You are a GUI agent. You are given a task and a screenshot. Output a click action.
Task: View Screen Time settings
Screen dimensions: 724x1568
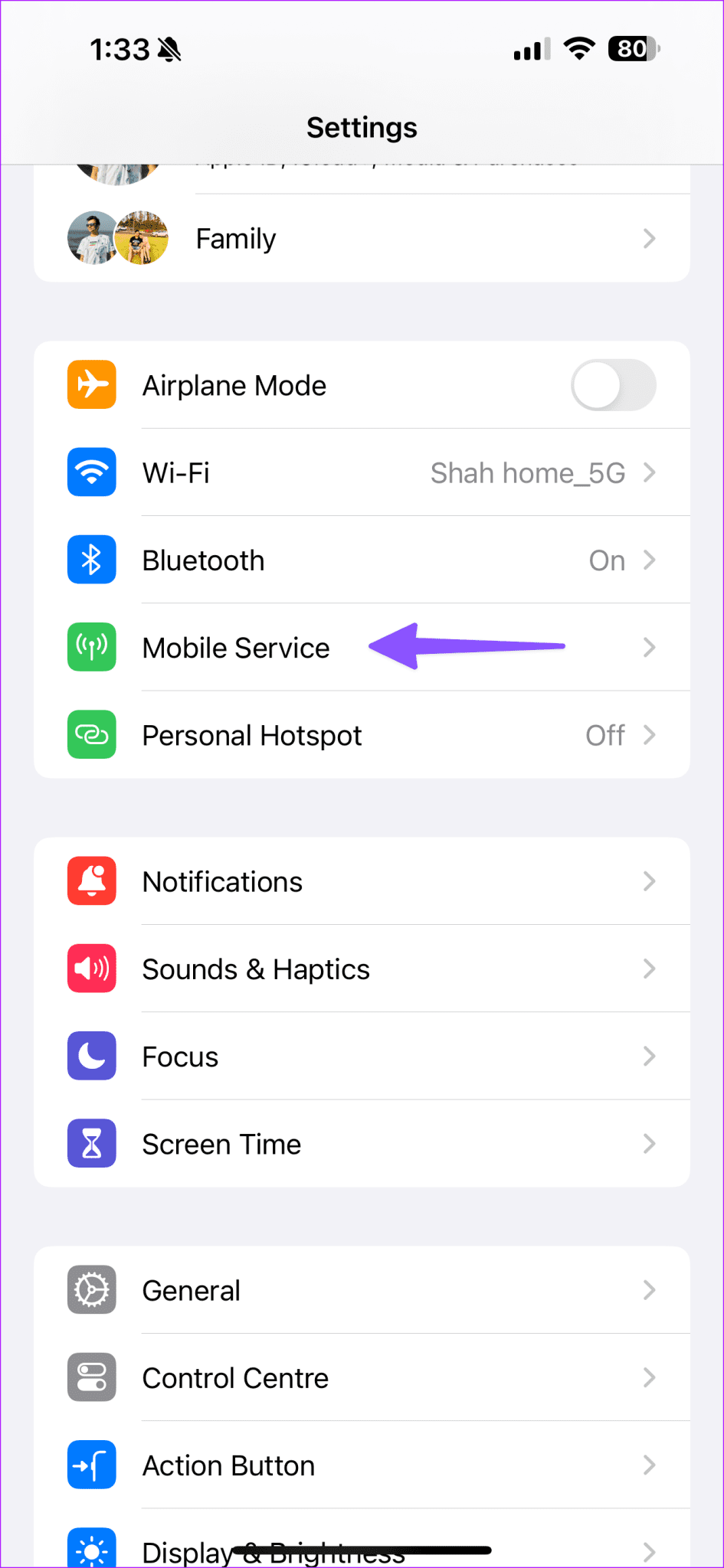pyautogui.click(x=362, y=1144)
